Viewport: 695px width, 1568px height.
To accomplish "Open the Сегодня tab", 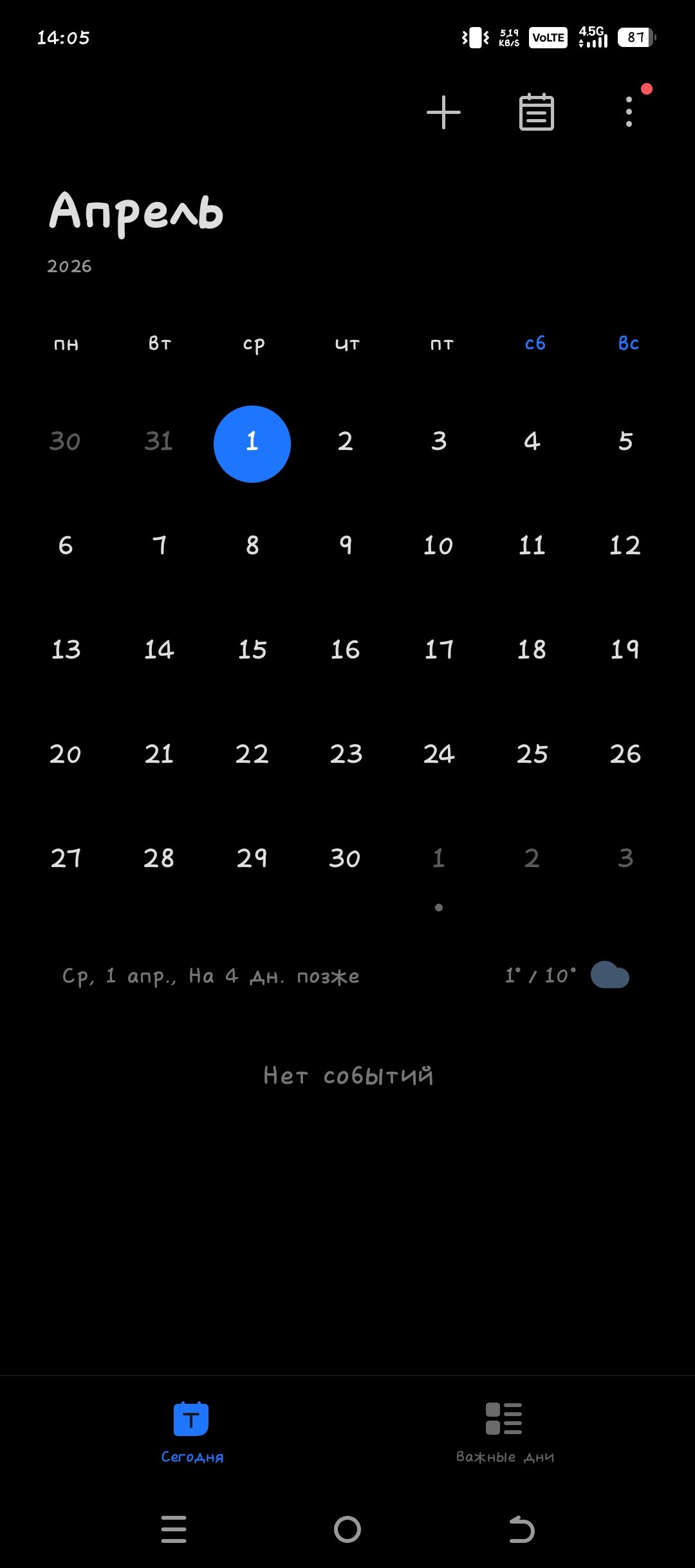I will tap(192, 1432).
